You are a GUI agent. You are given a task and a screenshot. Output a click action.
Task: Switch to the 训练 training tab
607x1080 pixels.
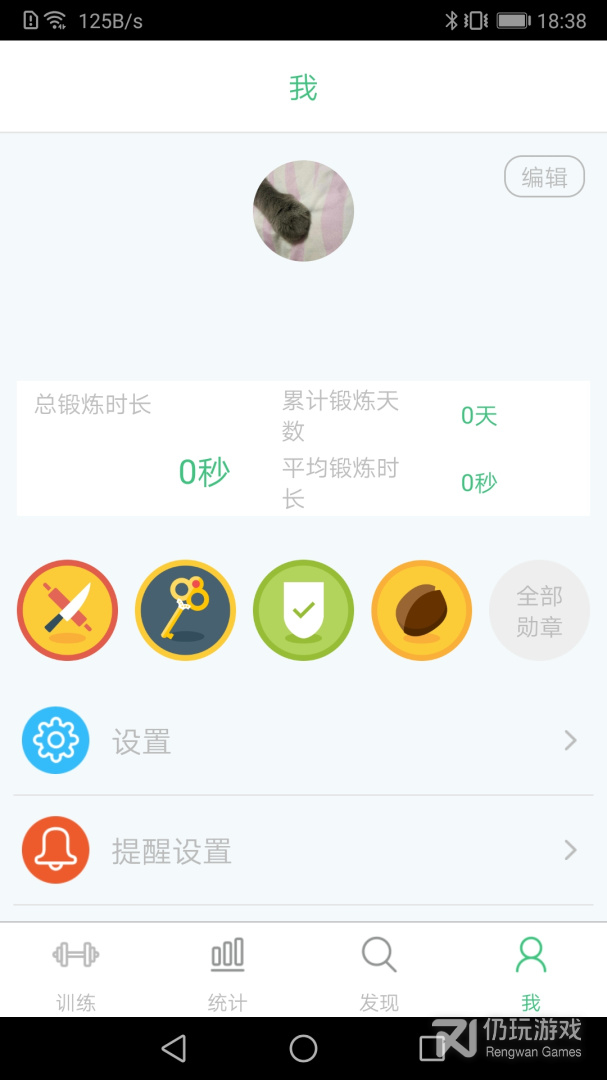(x=76, y=971)
